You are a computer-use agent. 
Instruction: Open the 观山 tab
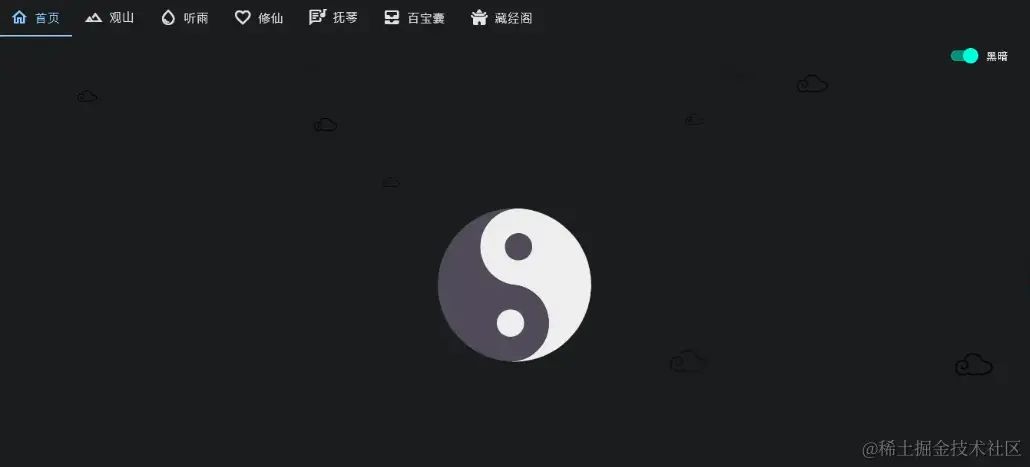click(110, 17)
